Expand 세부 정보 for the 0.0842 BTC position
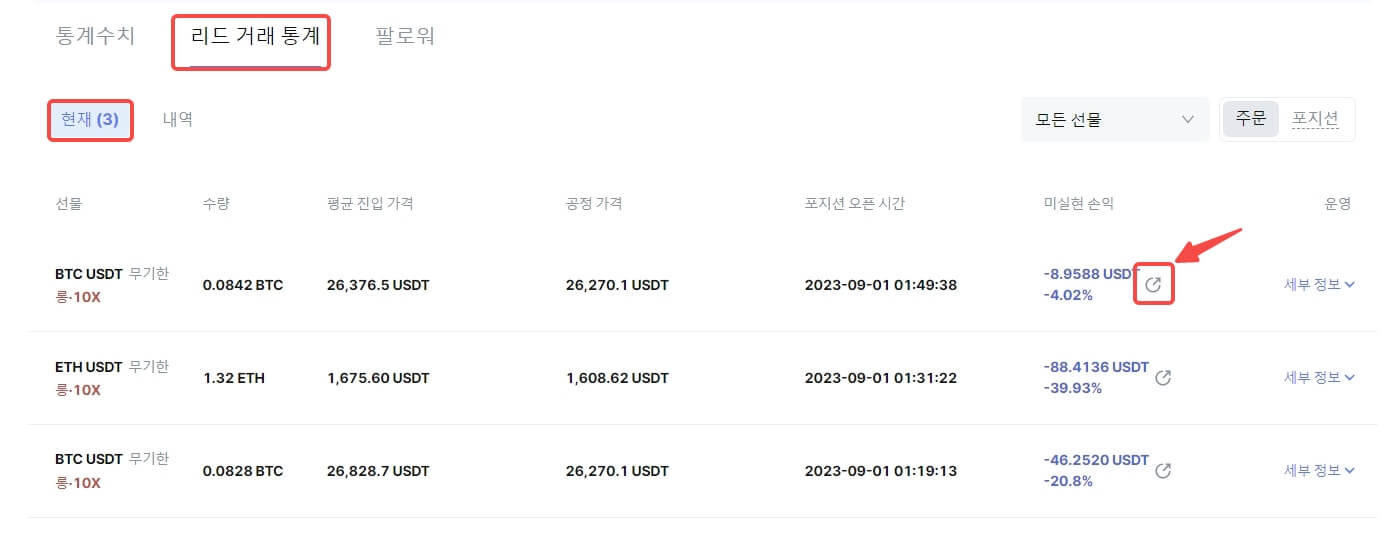This screenshot has width=1397, height=537. click(x=1319, y=285)
